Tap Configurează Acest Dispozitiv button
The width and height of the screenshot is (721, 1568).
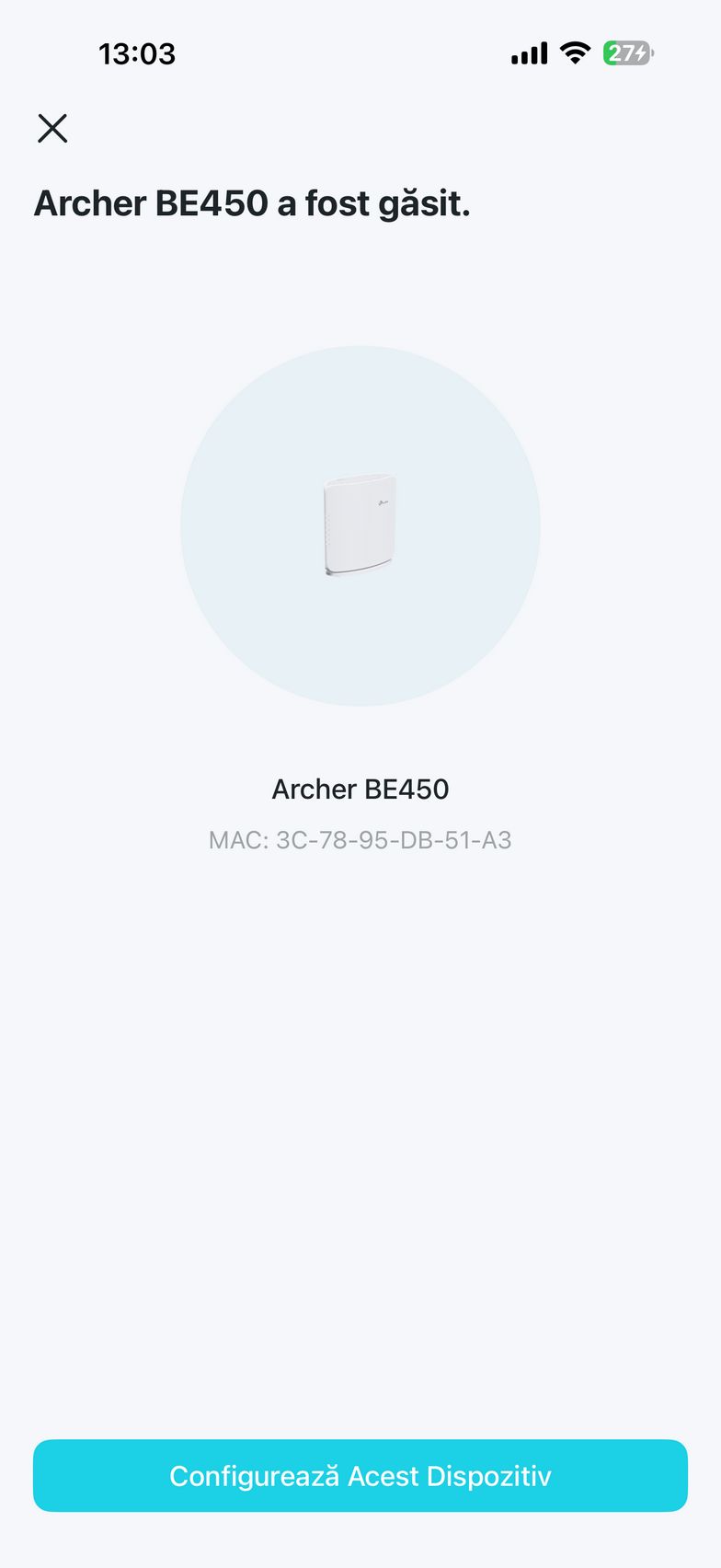click(x=360, y=1475)
